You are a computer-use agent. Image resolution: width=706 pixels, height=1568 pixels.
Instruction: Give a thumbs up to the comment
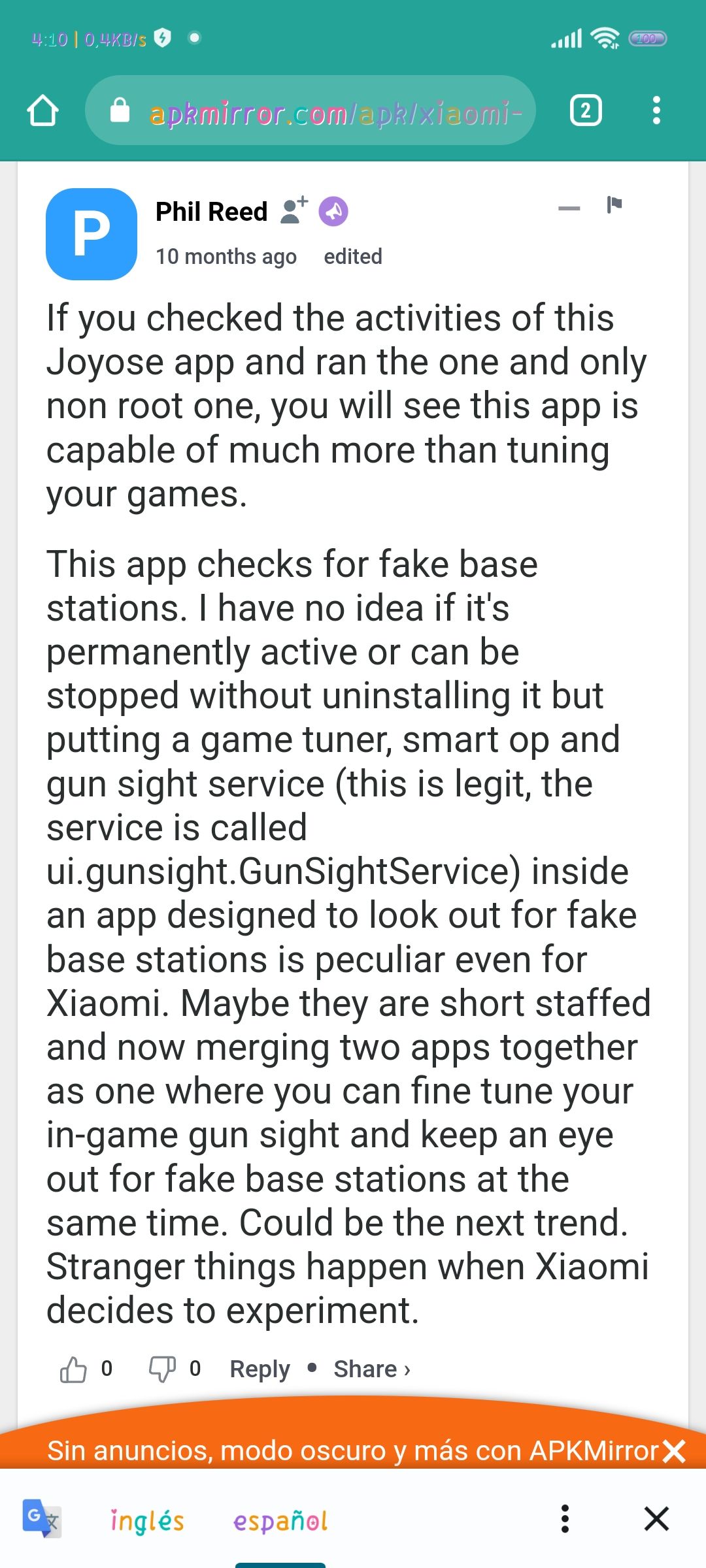[74, 1368]
